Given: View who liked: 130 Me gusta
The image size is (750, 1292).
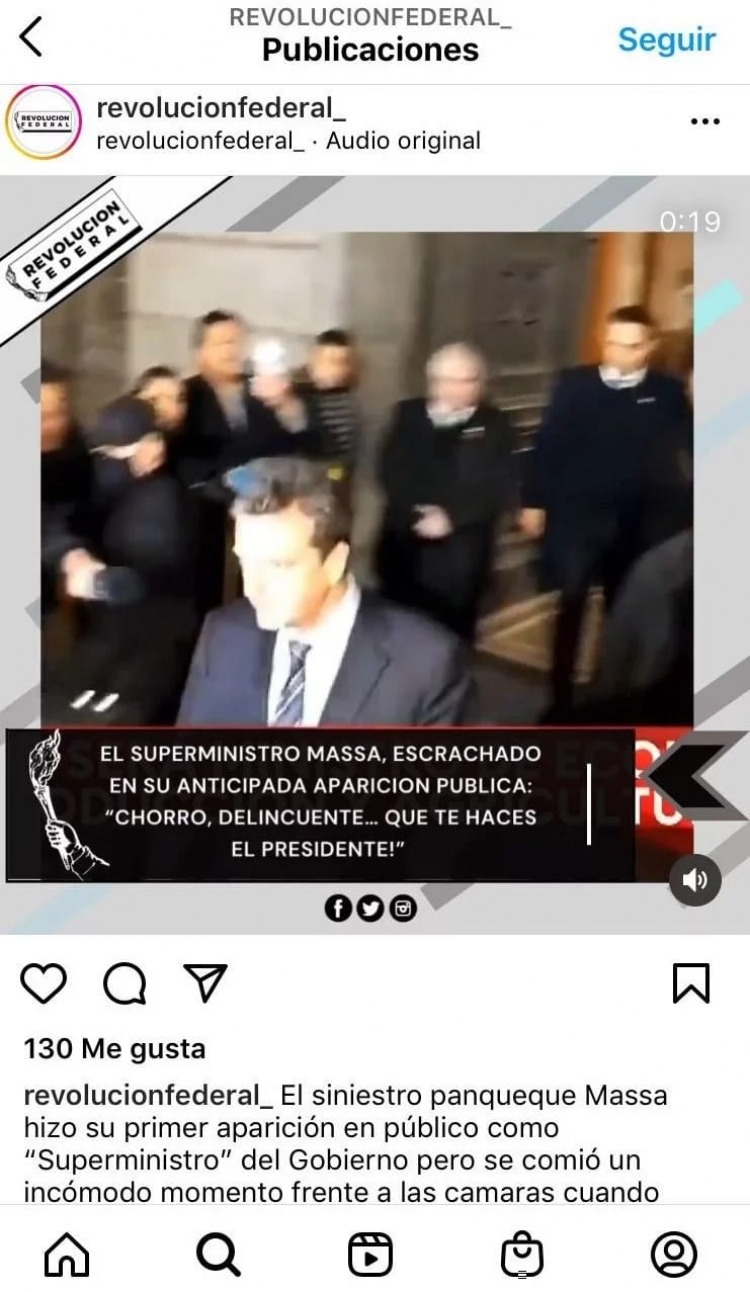Looking at the screenshot, I should [114, 1049].
